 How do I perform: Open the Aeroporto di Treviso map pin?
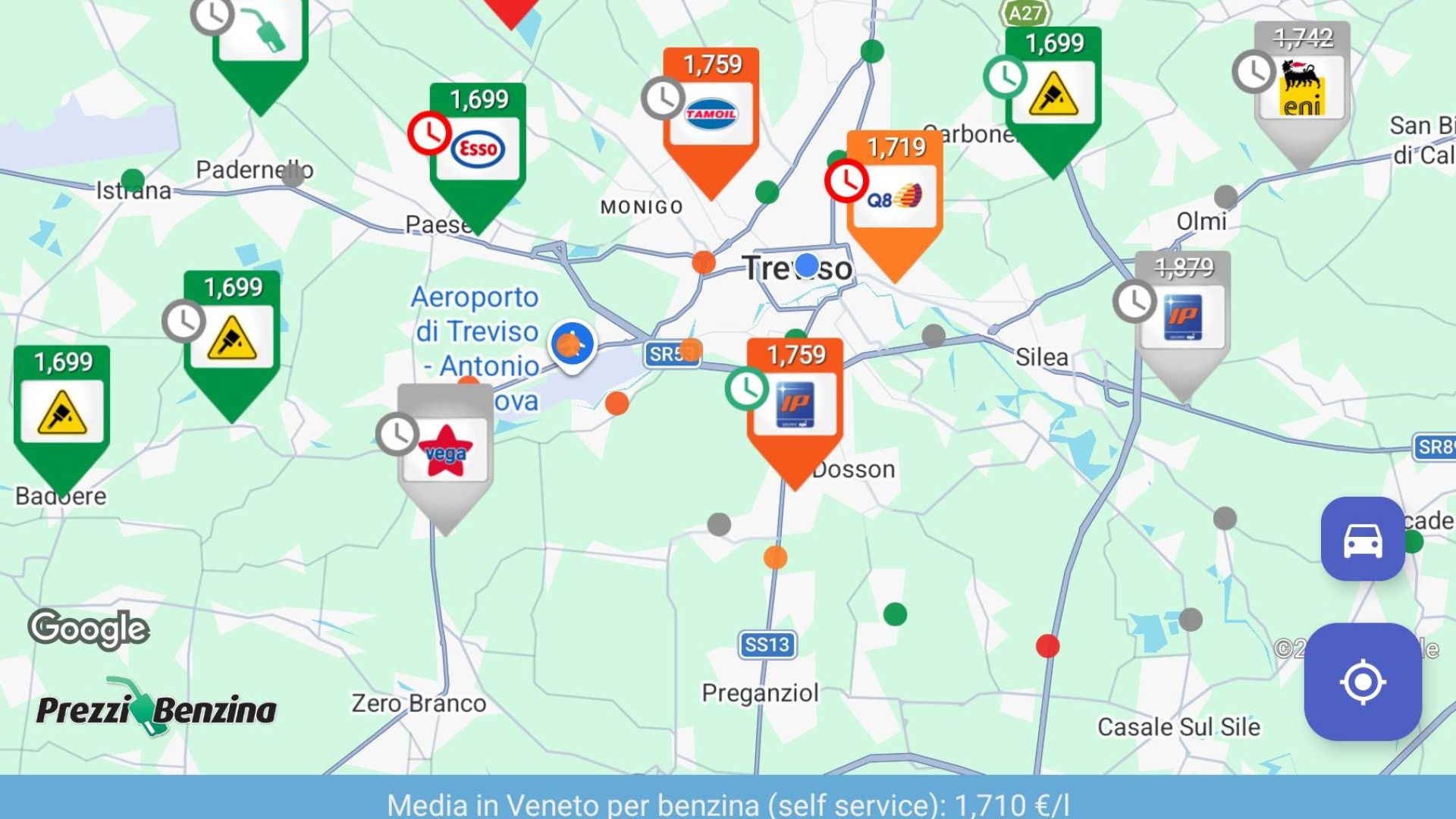572,346
